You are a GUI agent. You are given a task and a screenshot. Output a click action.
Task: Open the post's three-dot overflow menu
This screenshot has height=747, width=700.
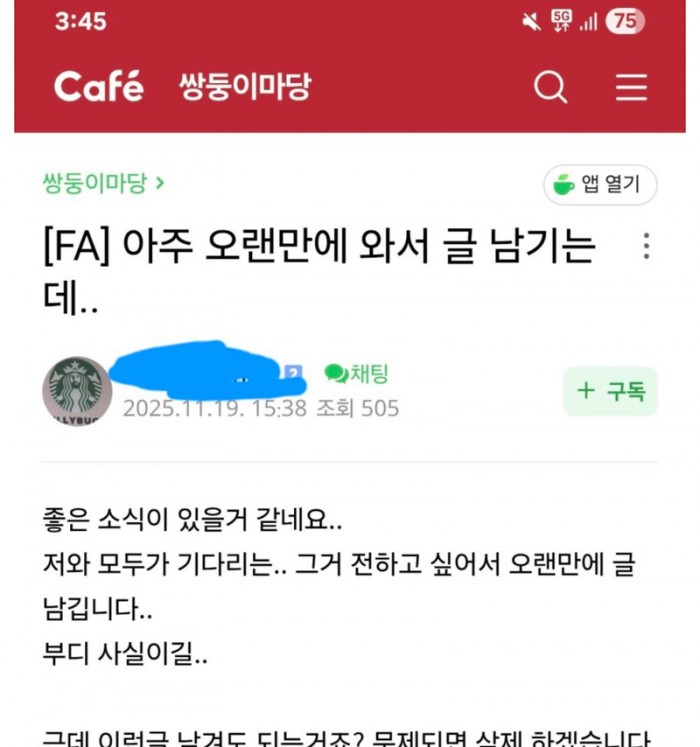pos(647,246)
